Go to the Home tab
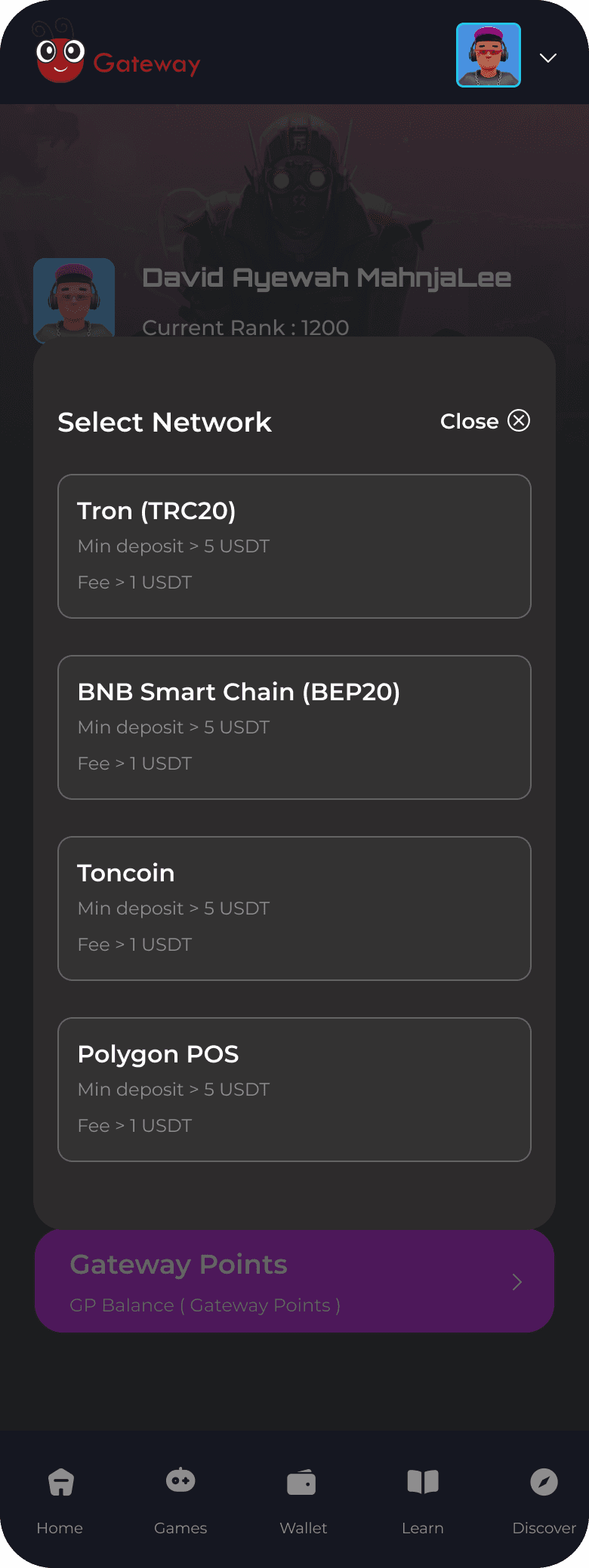The height and width of the screenshot is (1568, 589). (x=60, y=1499)
